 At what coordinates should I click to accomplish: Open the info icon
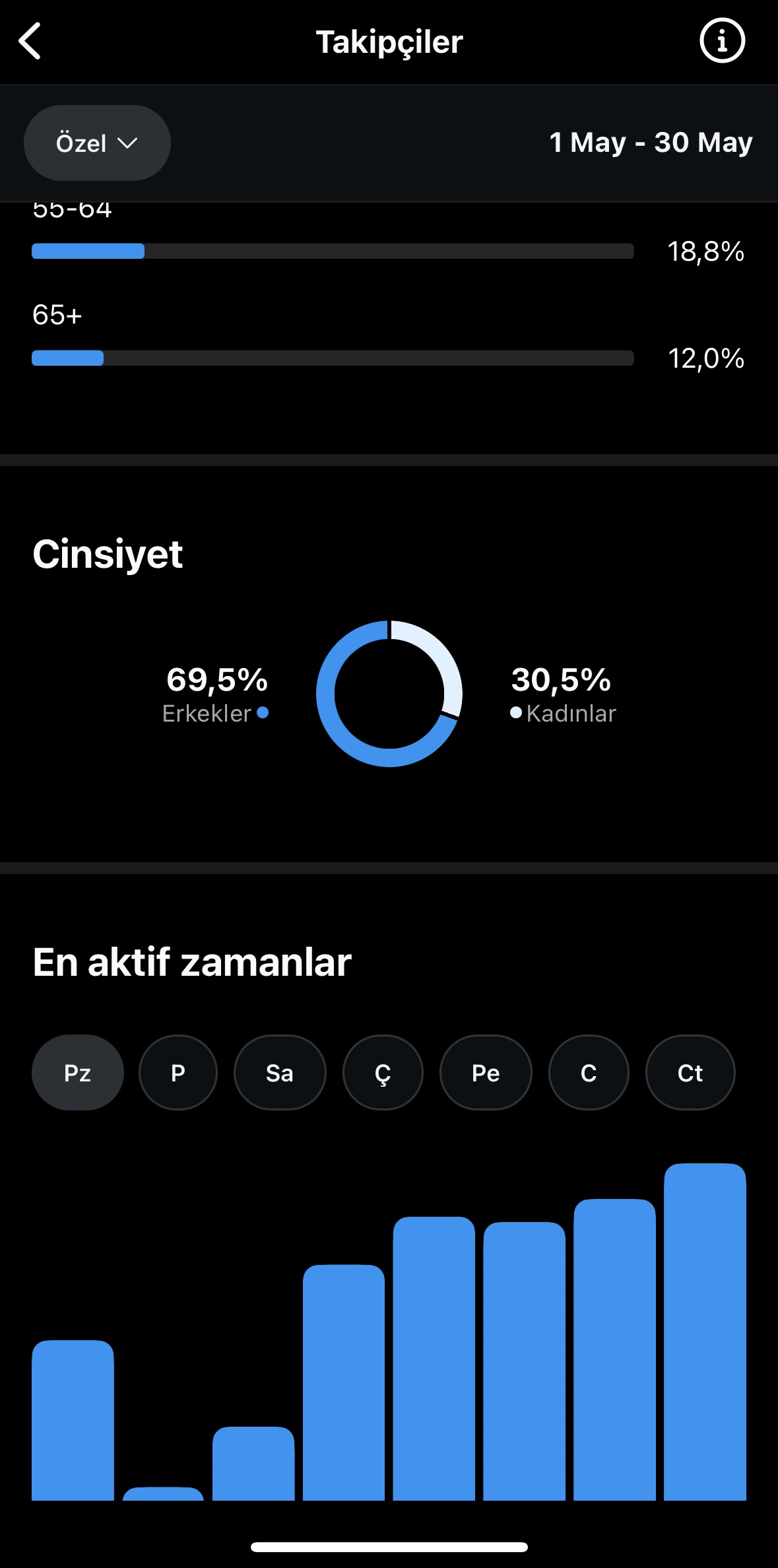(722, 41)
